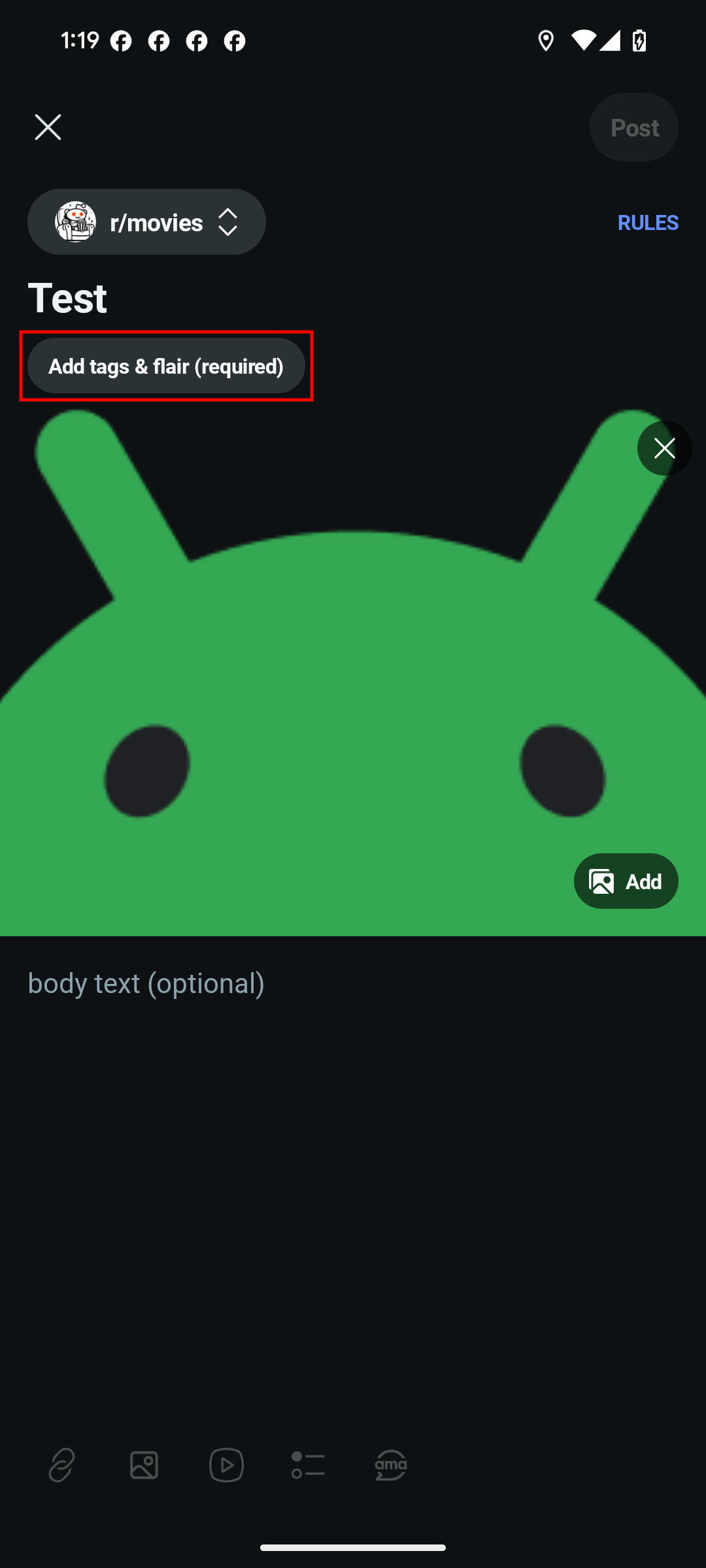
Task: Edit the post title Test
Action: click(x=67, y=298)
